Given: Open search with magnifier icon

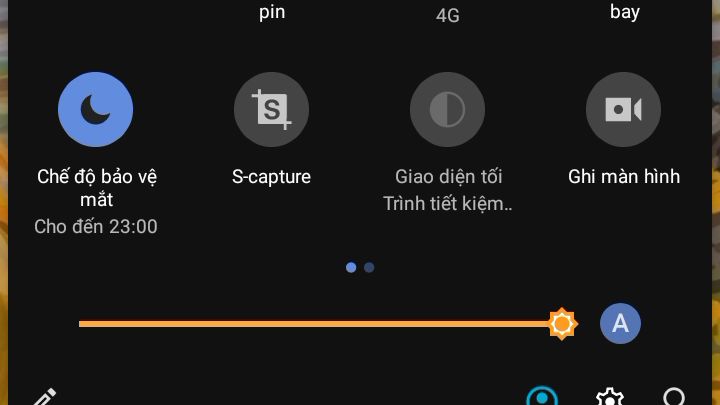Looking at the screenshot, I should 675,398.
